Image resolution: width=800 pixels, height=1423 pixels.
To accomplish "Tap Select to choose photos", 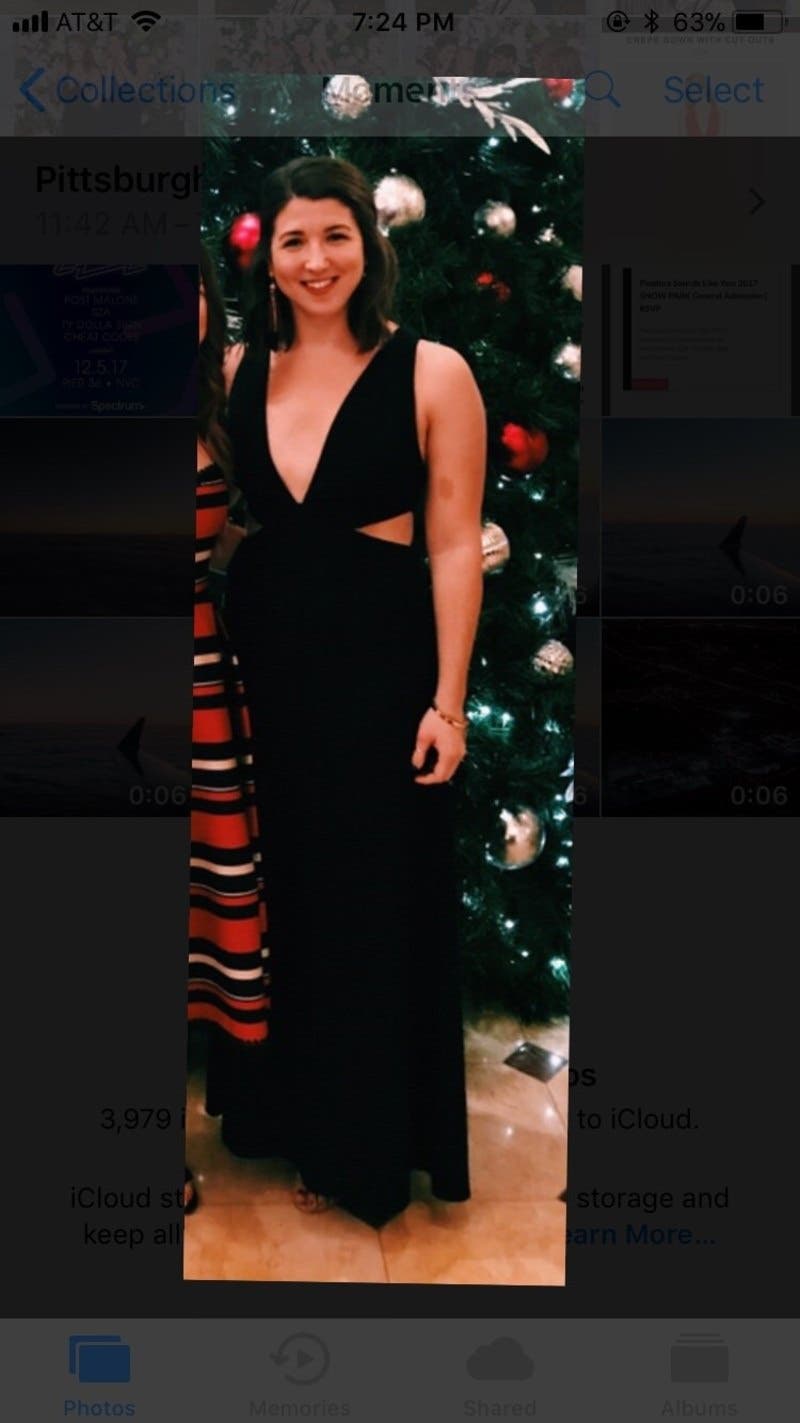I will [x=714, y=90].
